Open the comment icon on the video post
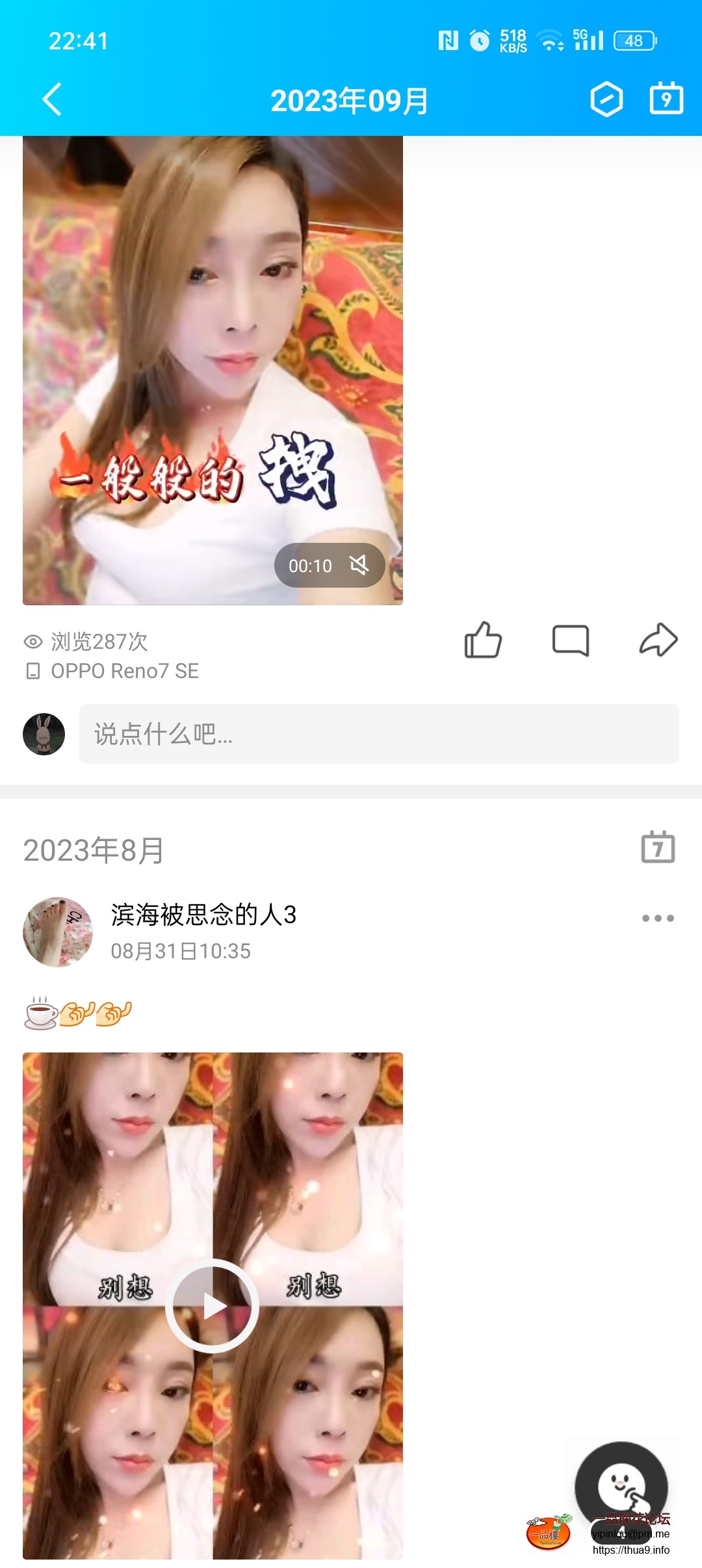 (571, 640)
